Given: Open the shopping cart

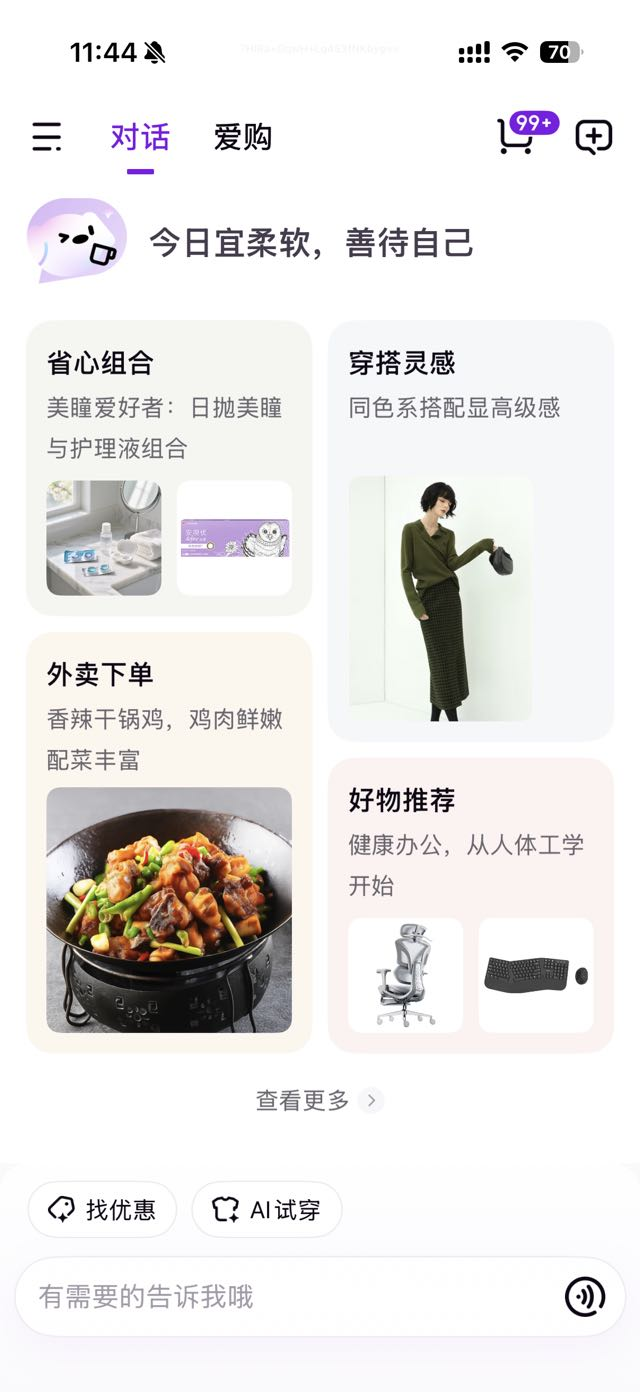Looking at the screenshot, I should [x=516, y=137].
